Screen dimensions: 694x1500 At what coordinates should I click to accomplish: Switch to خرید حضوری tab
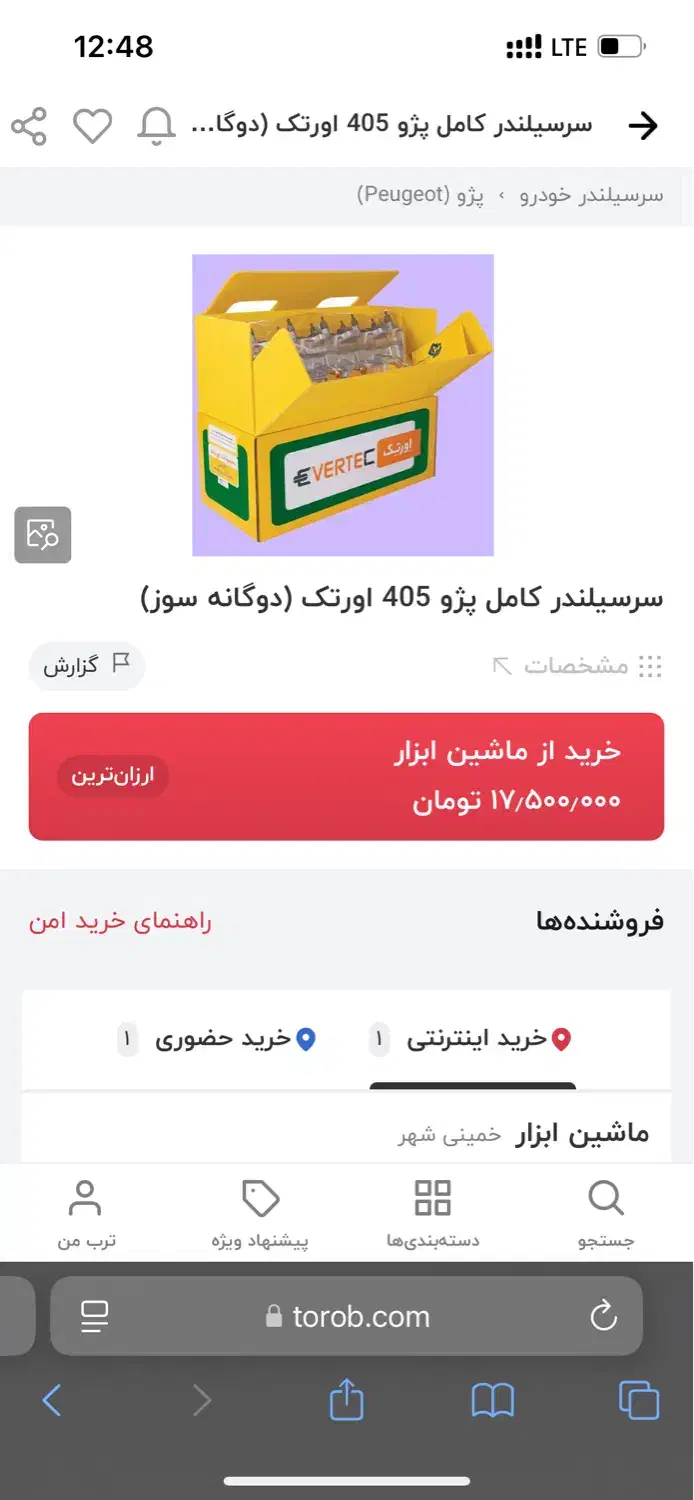tap(220, 1040)
